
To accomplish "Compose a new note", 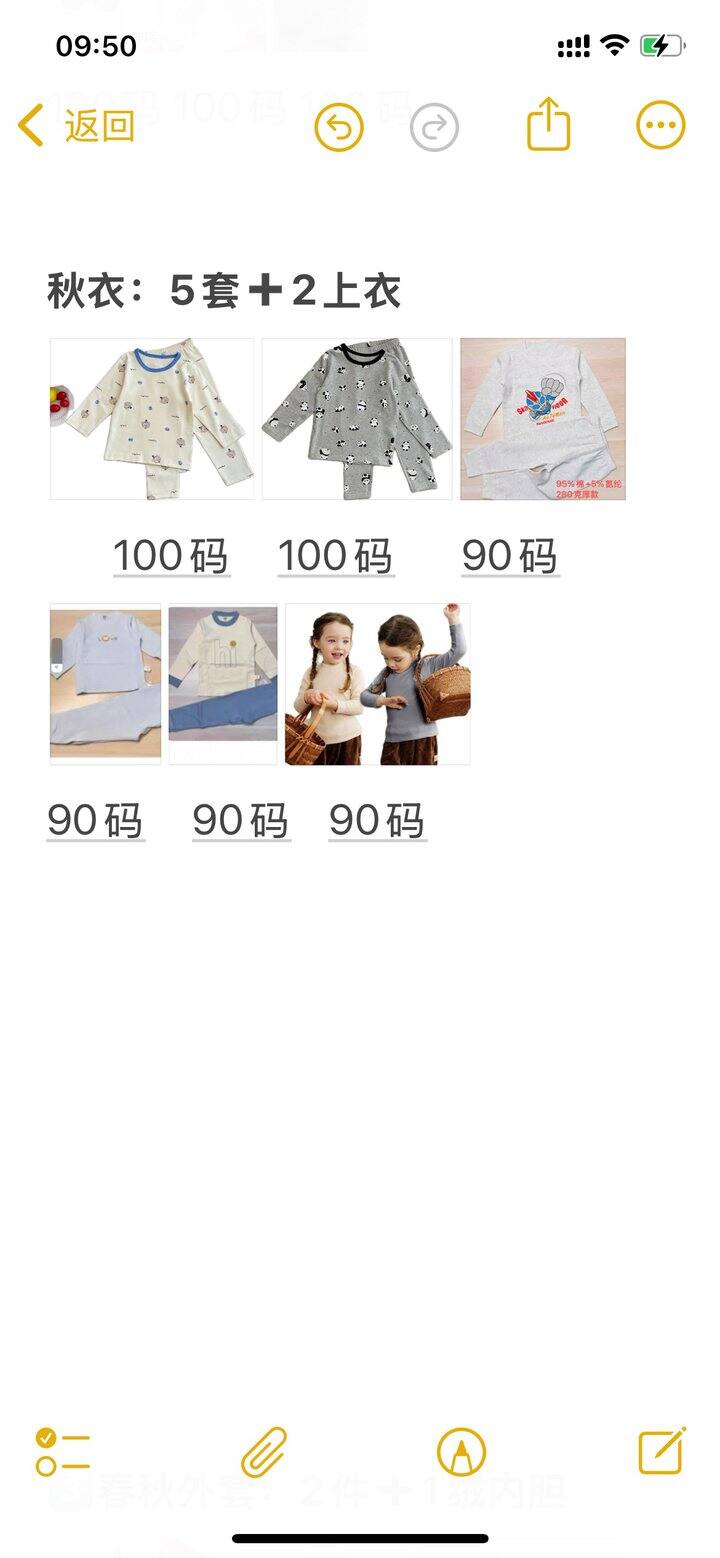I will point(662,1452).
